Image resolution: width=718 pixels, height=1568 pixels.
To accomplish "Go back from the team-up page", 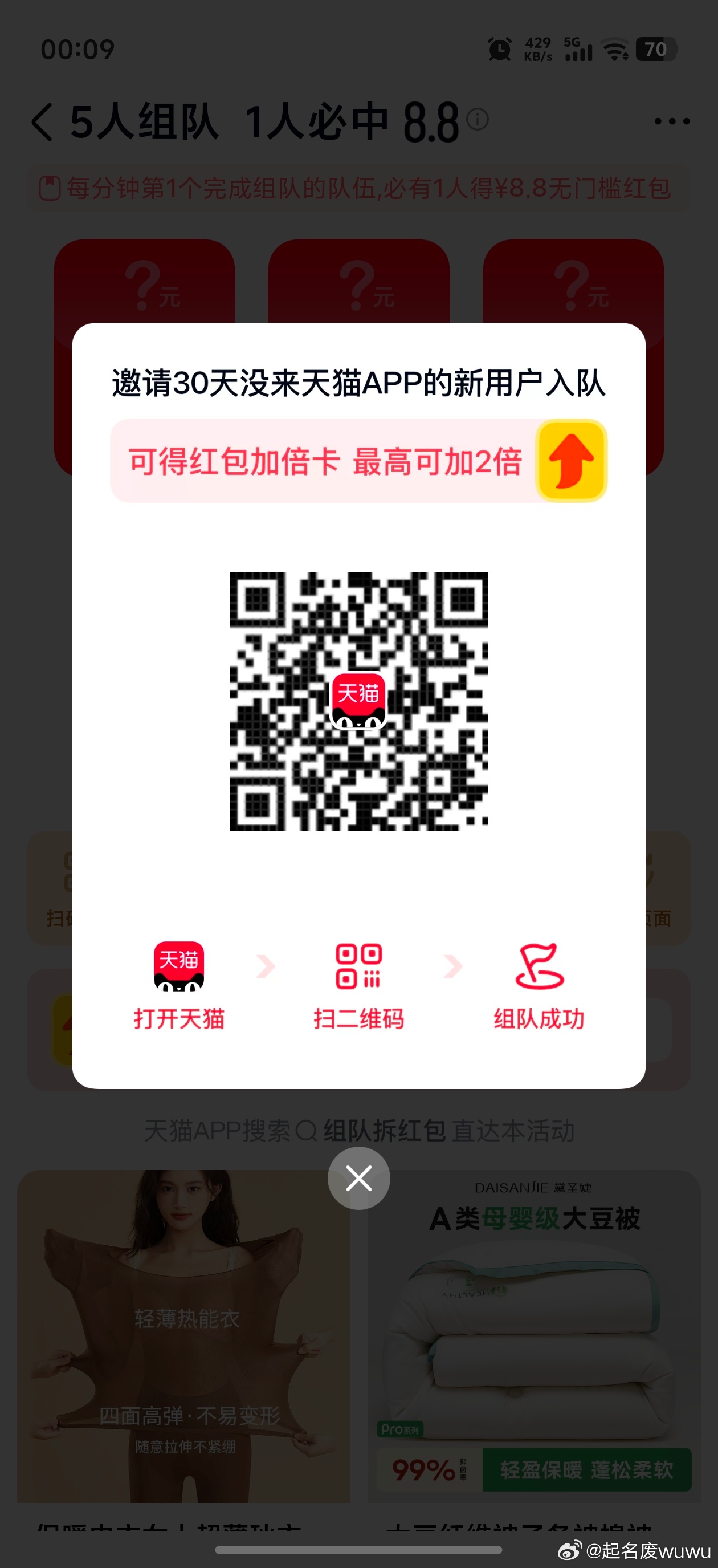I will coord(43,122).
